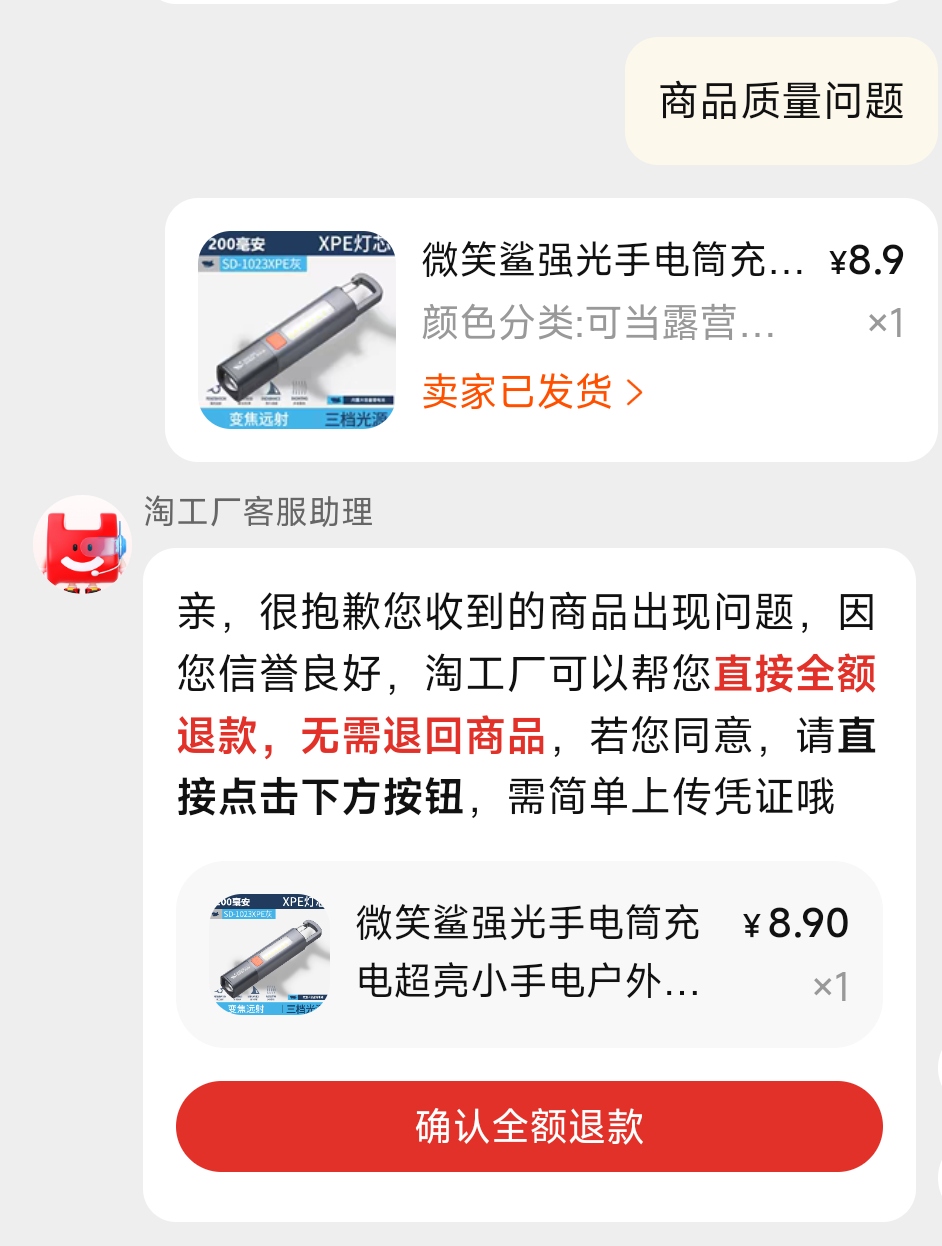Open the 卖家已发货 order status link
Viewport: 942px width, 1246px height.
click(532, 392)
